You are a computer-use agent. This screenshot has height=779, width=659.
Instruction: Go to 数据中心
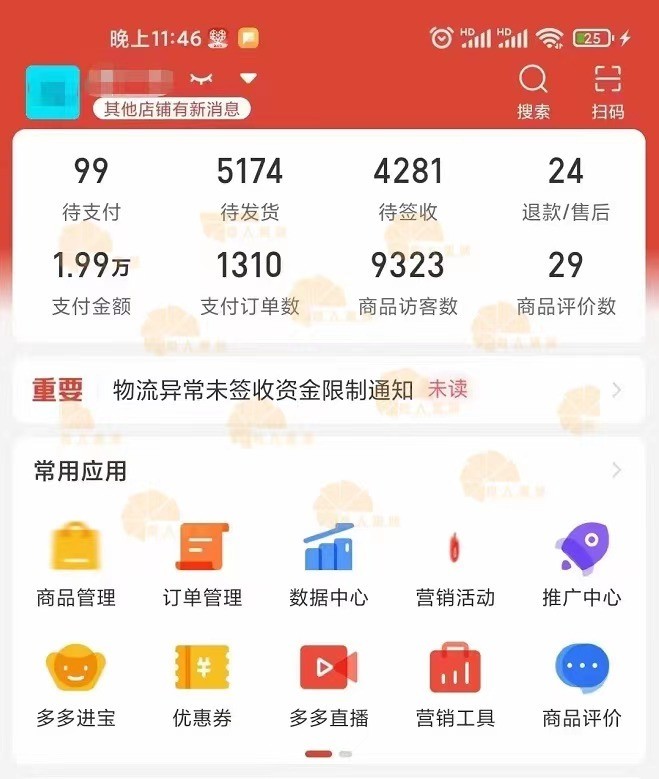[x=329, y=565]
